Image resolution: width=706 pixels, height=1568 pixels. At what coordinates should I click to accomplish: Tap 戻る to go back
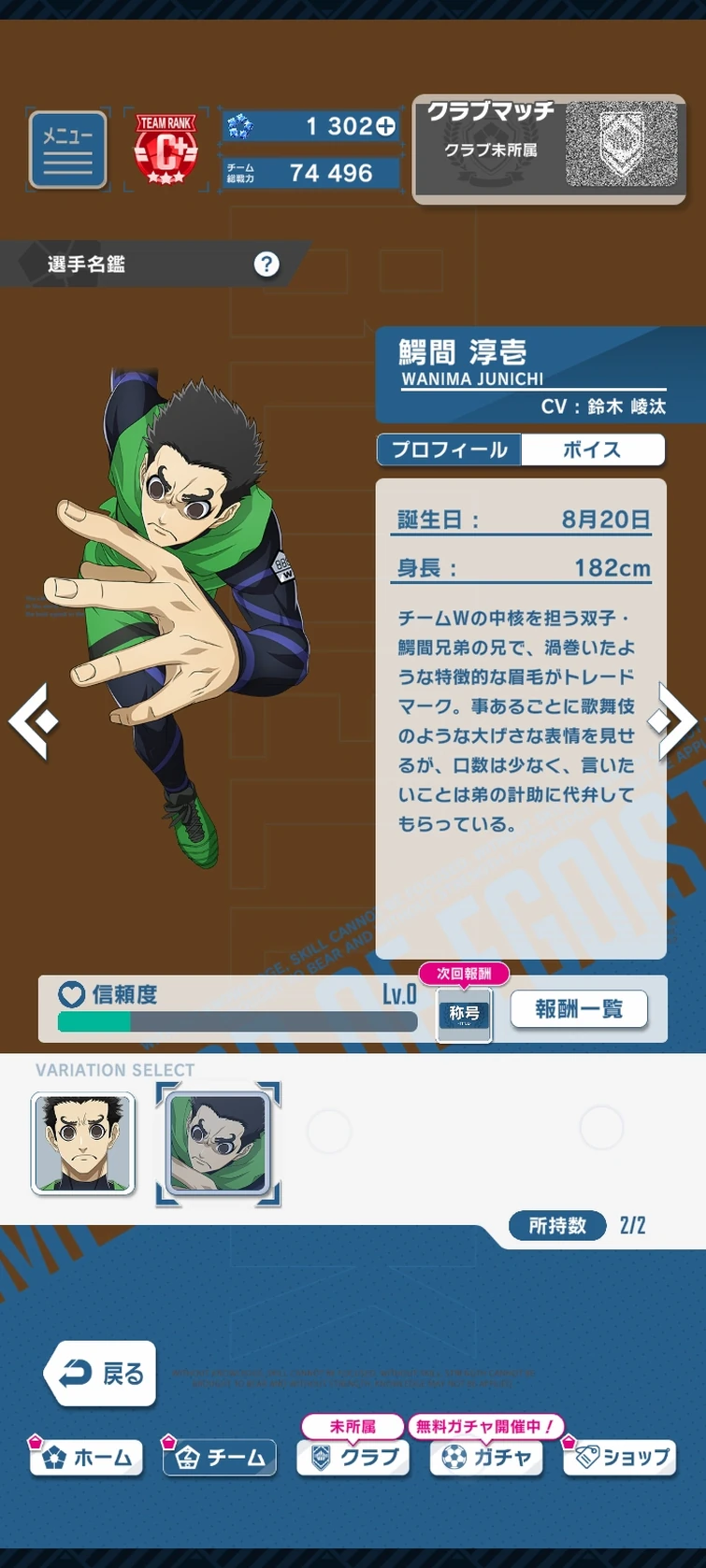pyautogui.click(x=101, y=1374)
